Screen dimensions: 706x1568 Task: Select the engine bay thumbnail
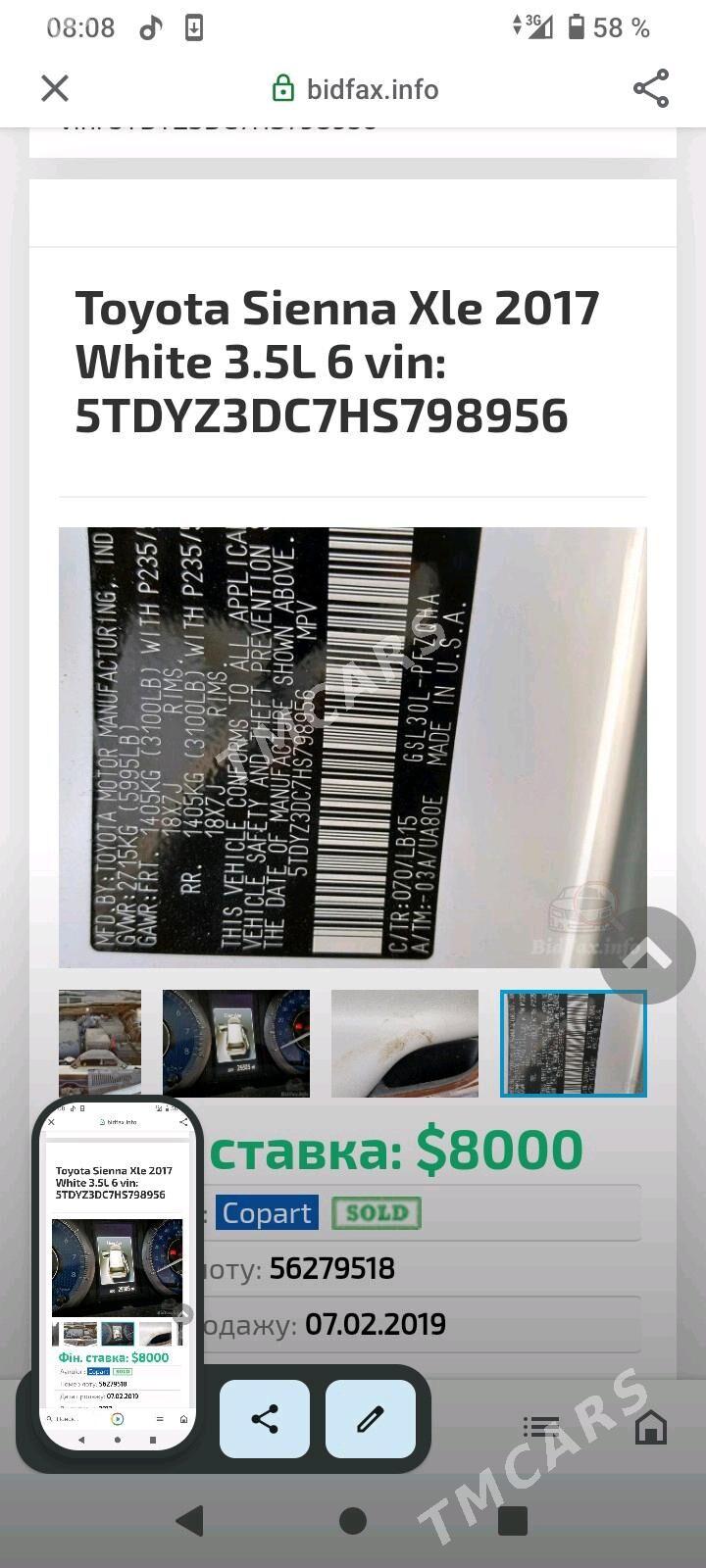tap(100, 1043)
